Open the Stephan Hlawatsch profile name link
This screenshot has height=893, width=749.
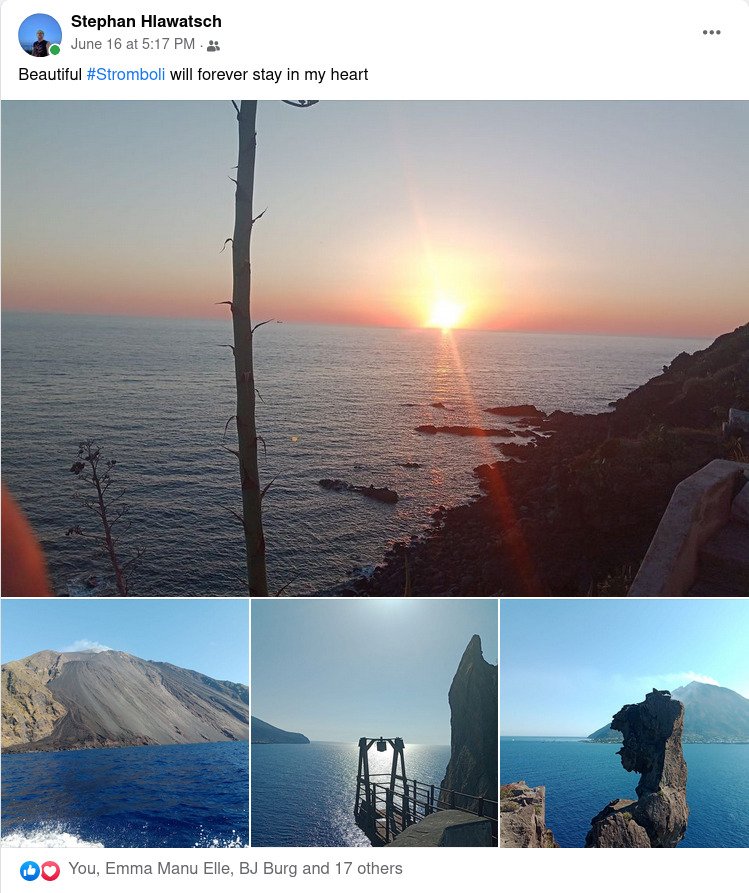pyautogui.click(x=146, y=21)
